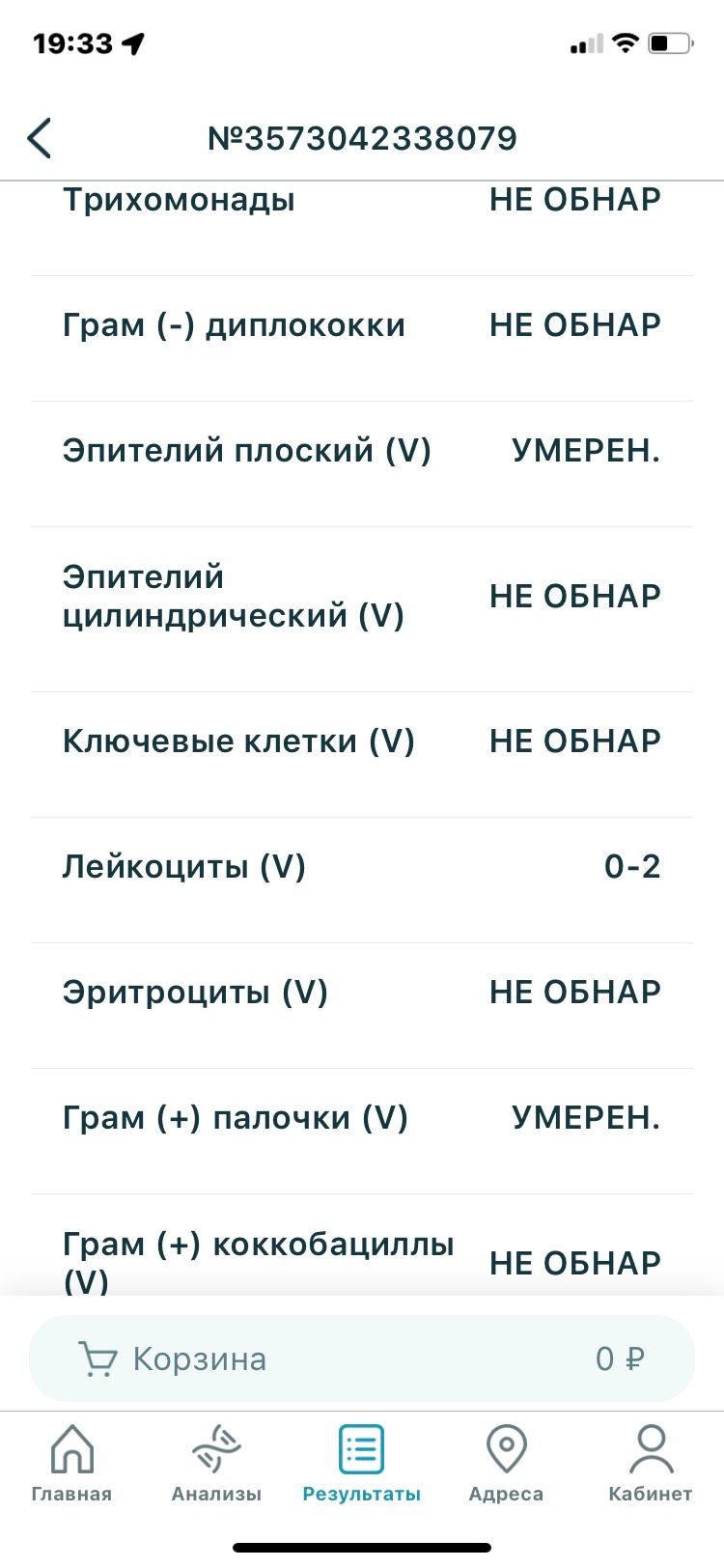Image resolution: width=724 pixels, height=1568 pixels.
Task: Select the Результаты tab
Action: tap(361, 1464)
